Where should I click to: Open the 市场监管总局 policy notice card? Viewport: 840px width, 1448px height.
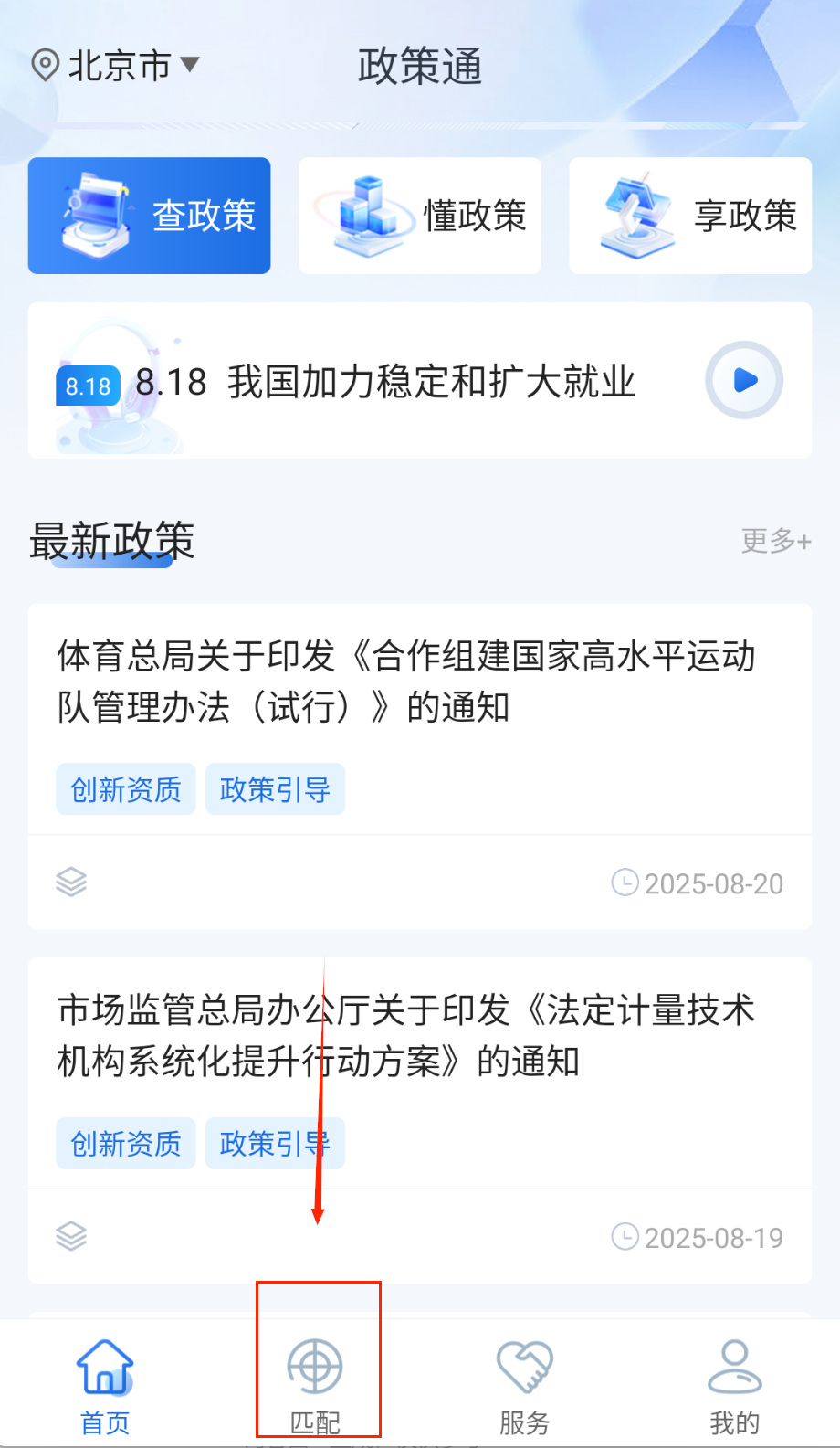pyautogui.click(x=406, y=1035)
